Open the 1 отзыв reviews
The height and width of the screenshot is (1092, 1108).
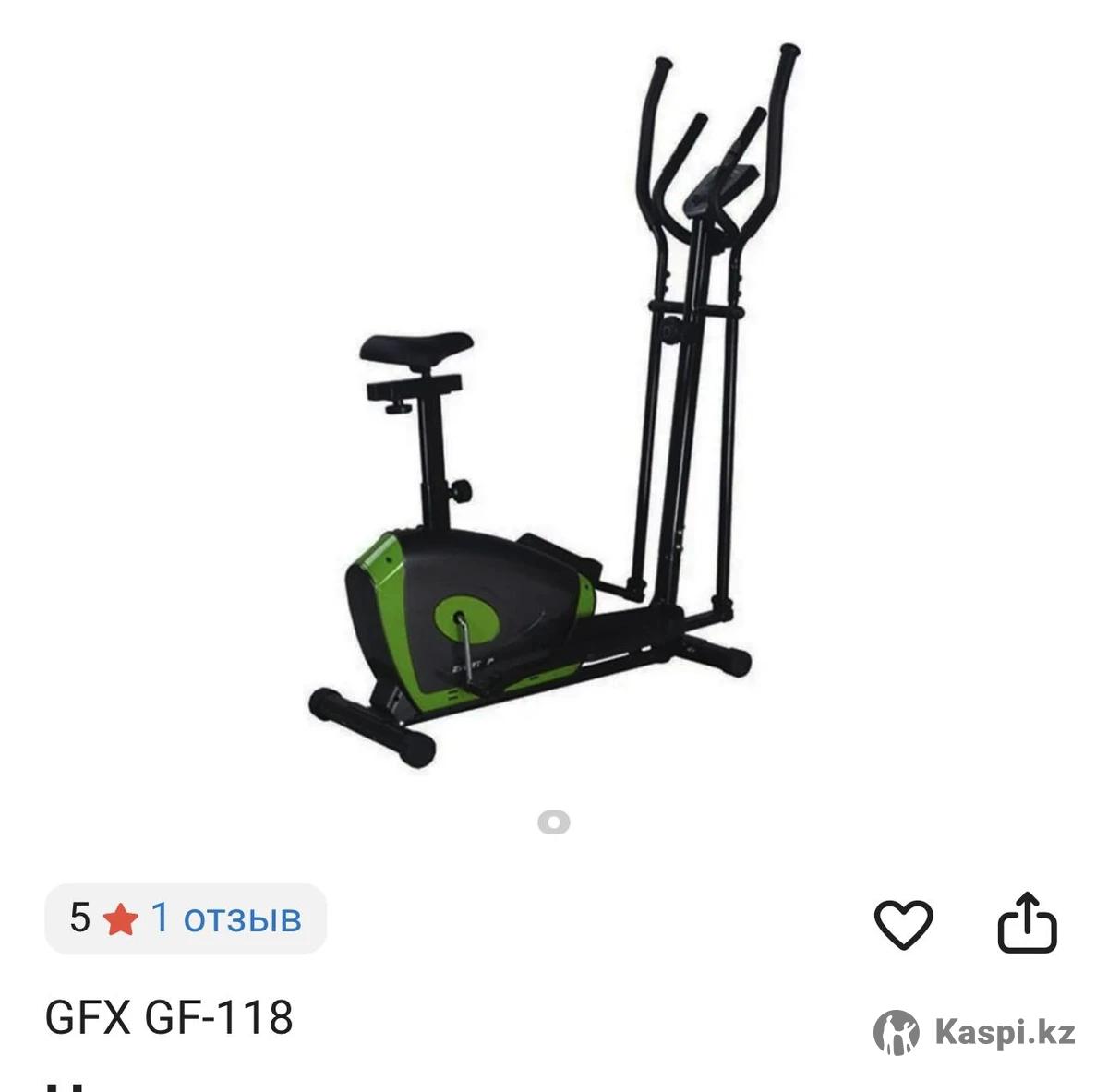tap(225, 918)
